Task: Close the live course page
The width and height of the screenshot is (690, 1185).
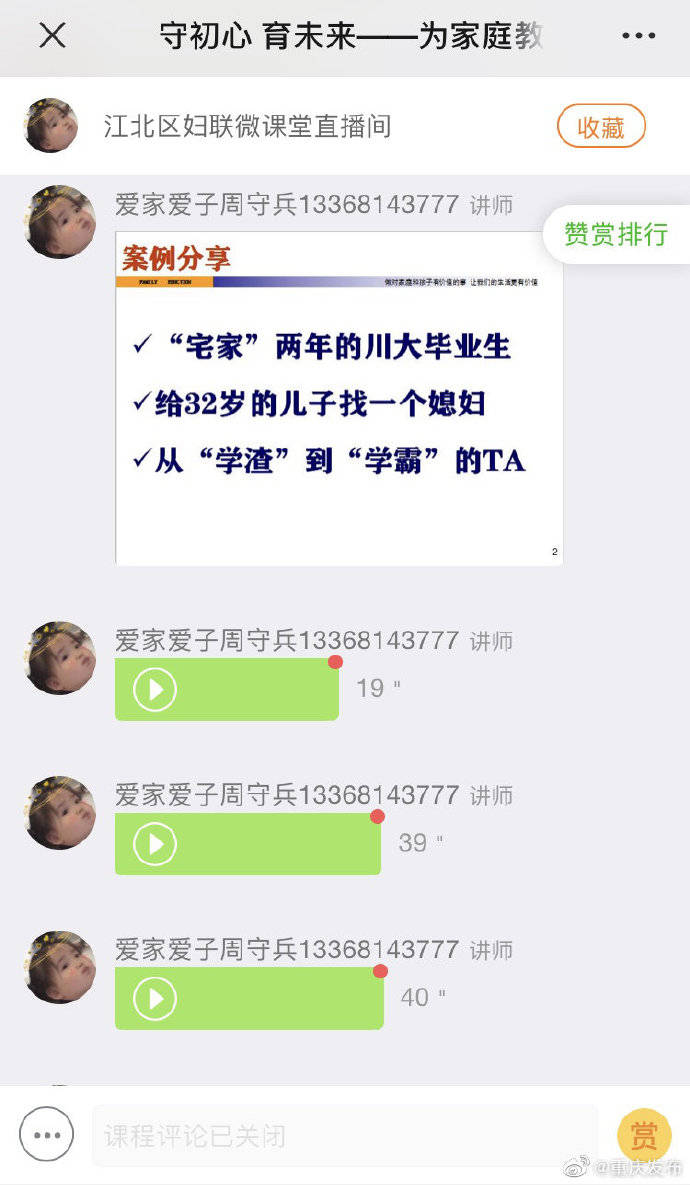Action: tap(52, 36)
